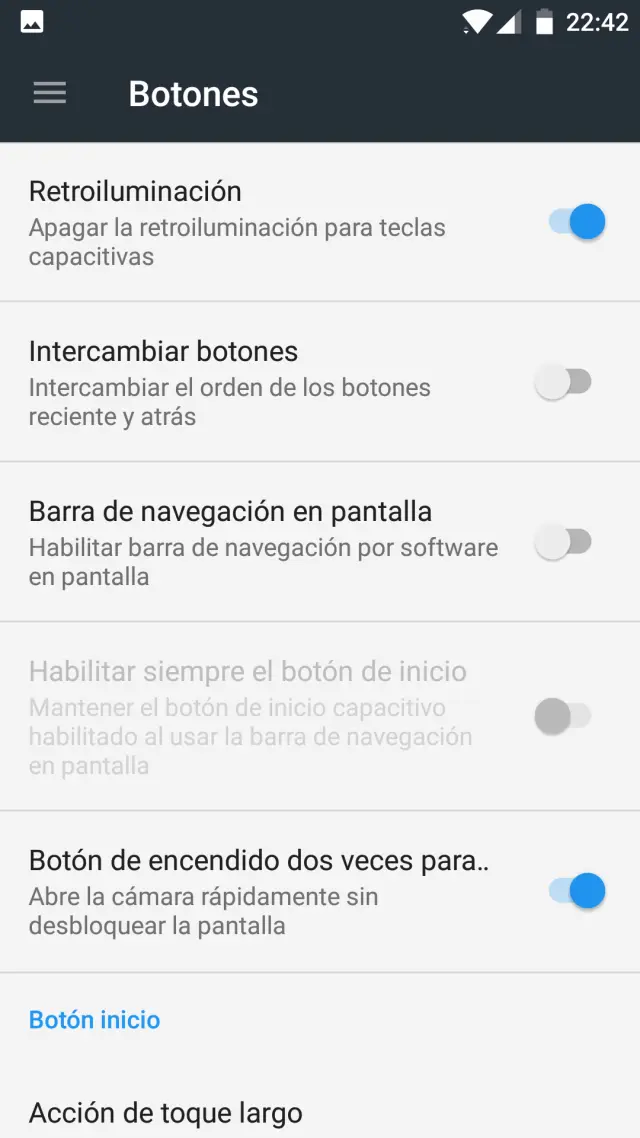
Task: Turn off the Retroiluminación switch
Action: point(577,221)
